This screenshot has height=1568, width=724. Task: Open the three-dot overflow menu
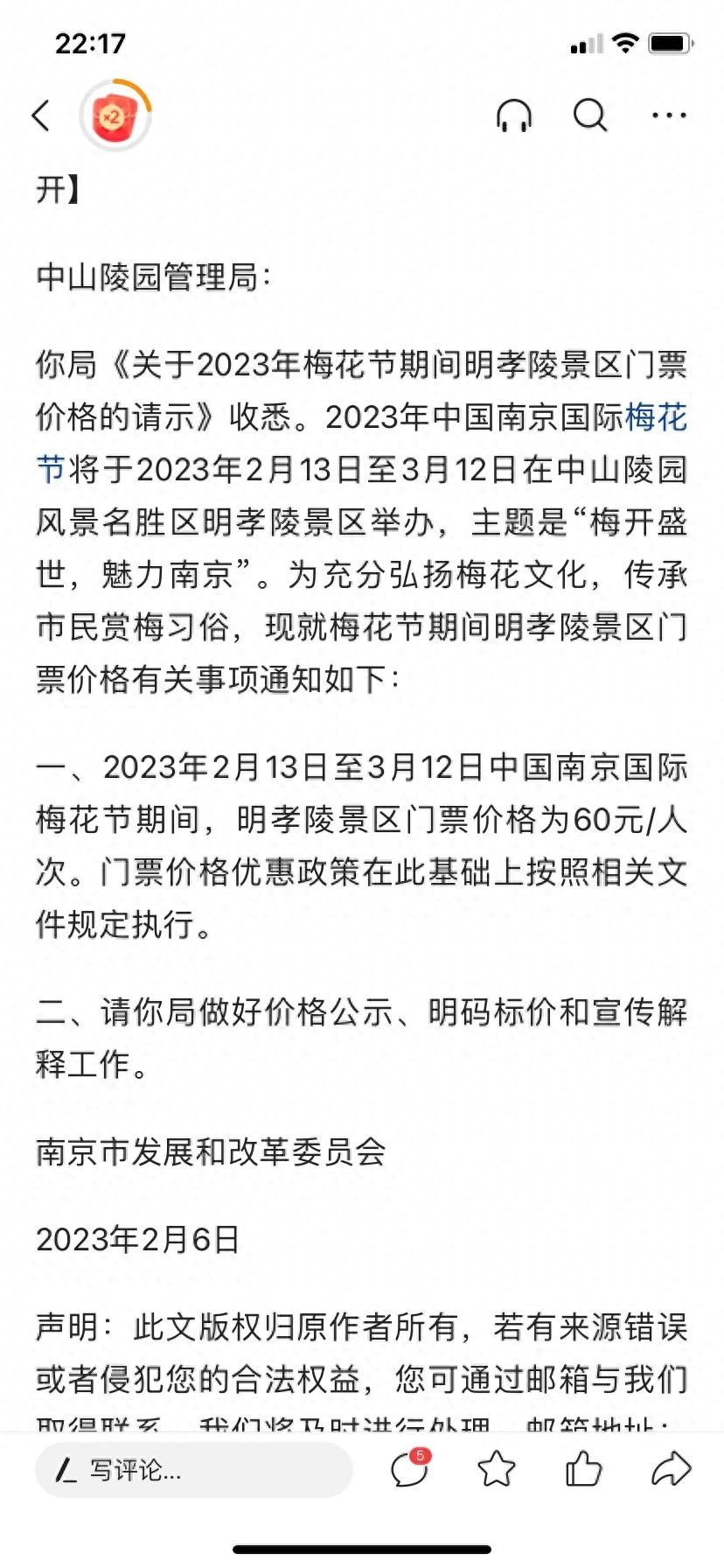click(669, 115)
